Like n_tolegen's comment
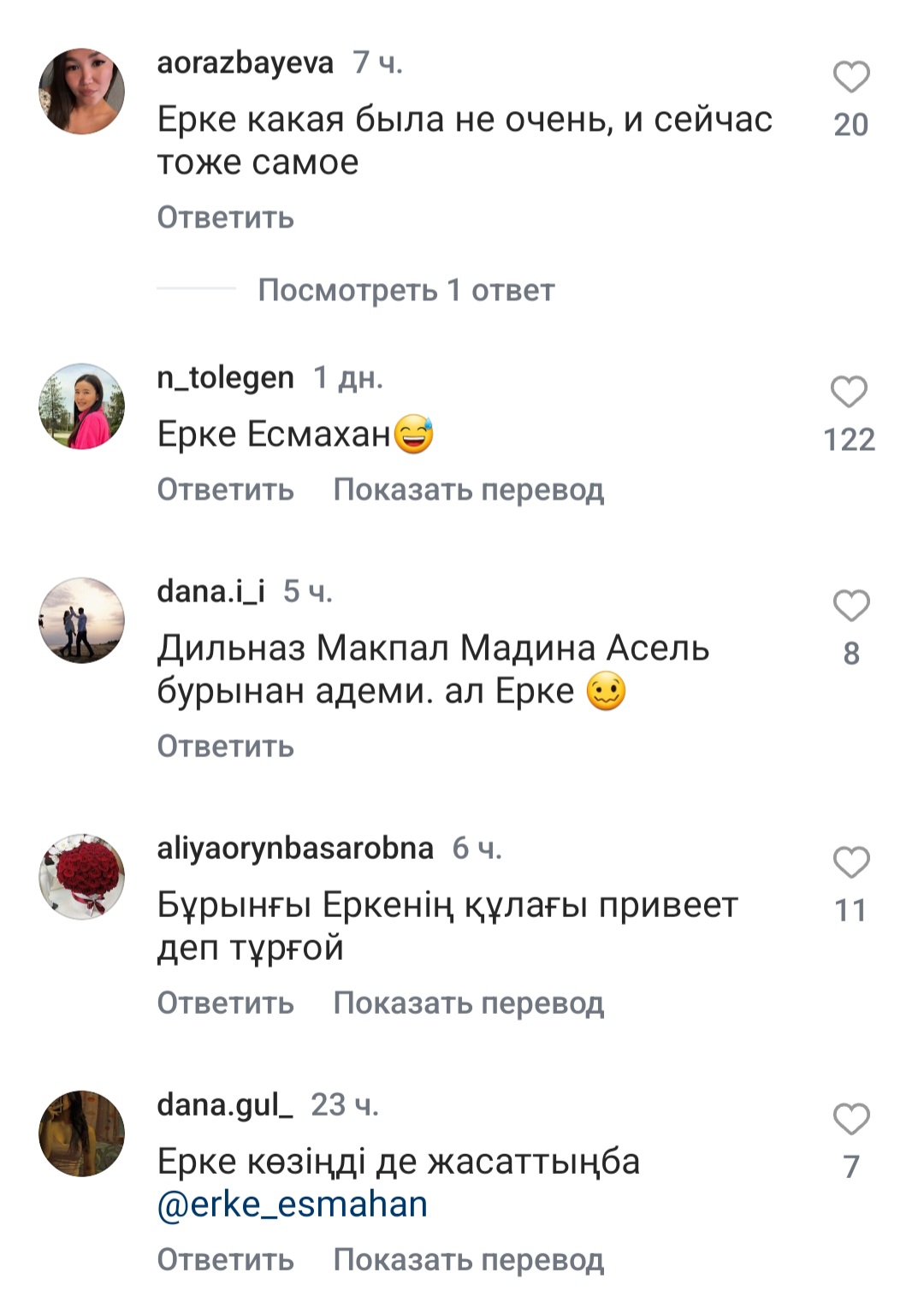 [x=850, y=393]
